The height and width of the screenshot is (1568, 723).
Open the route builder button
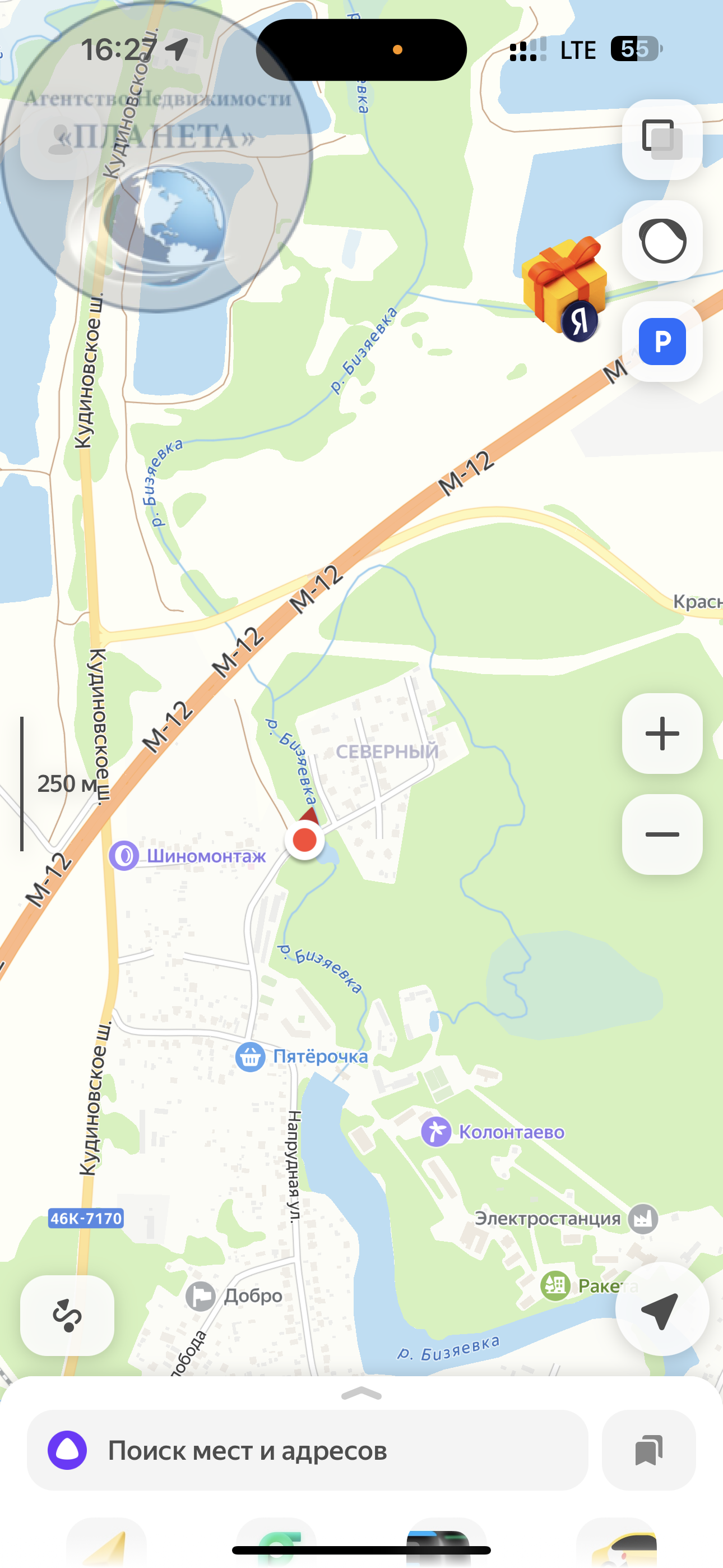coord(67,1315)
